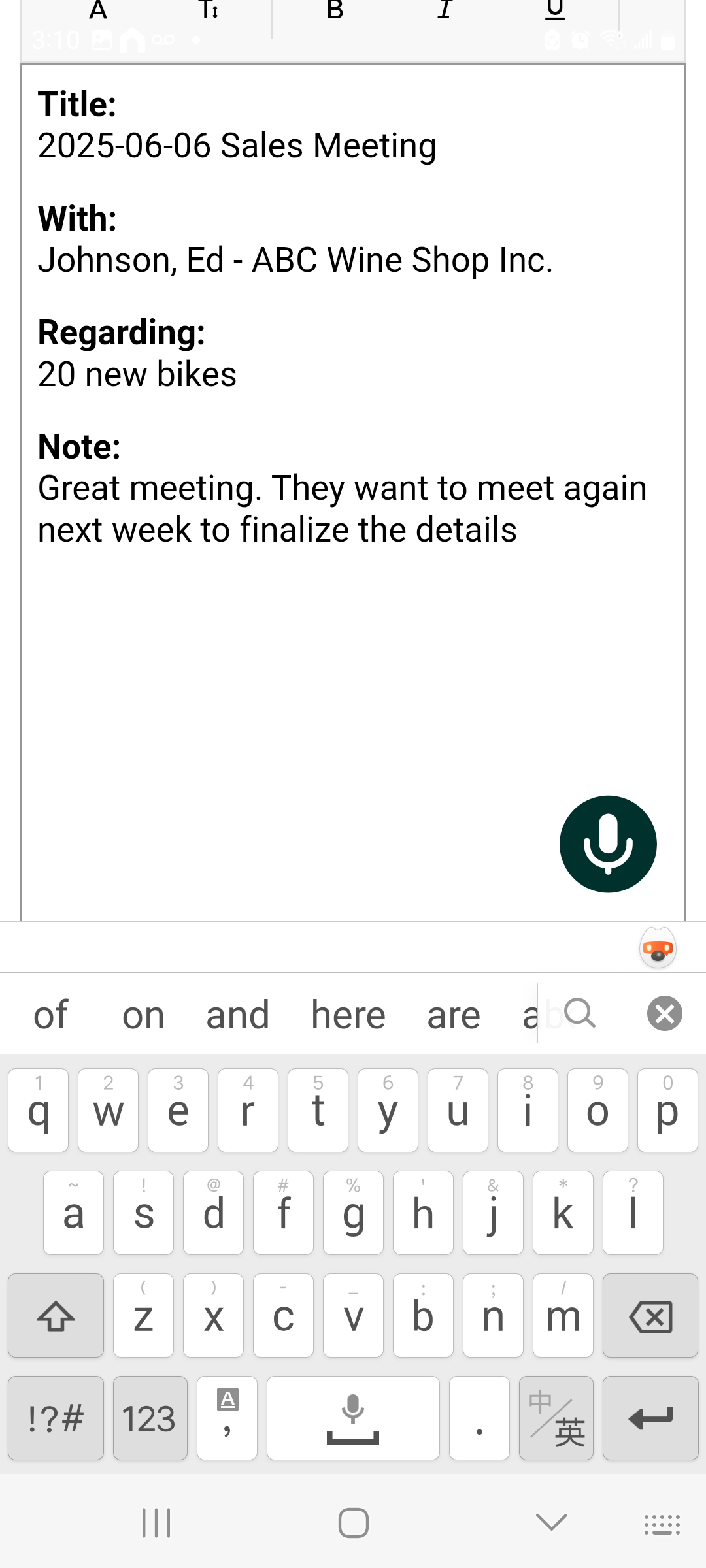The width and height of the screenshot is (706, 1568).
Task: Tap the backspace key
Action: pyautogui.click(x=650, y=1315)
